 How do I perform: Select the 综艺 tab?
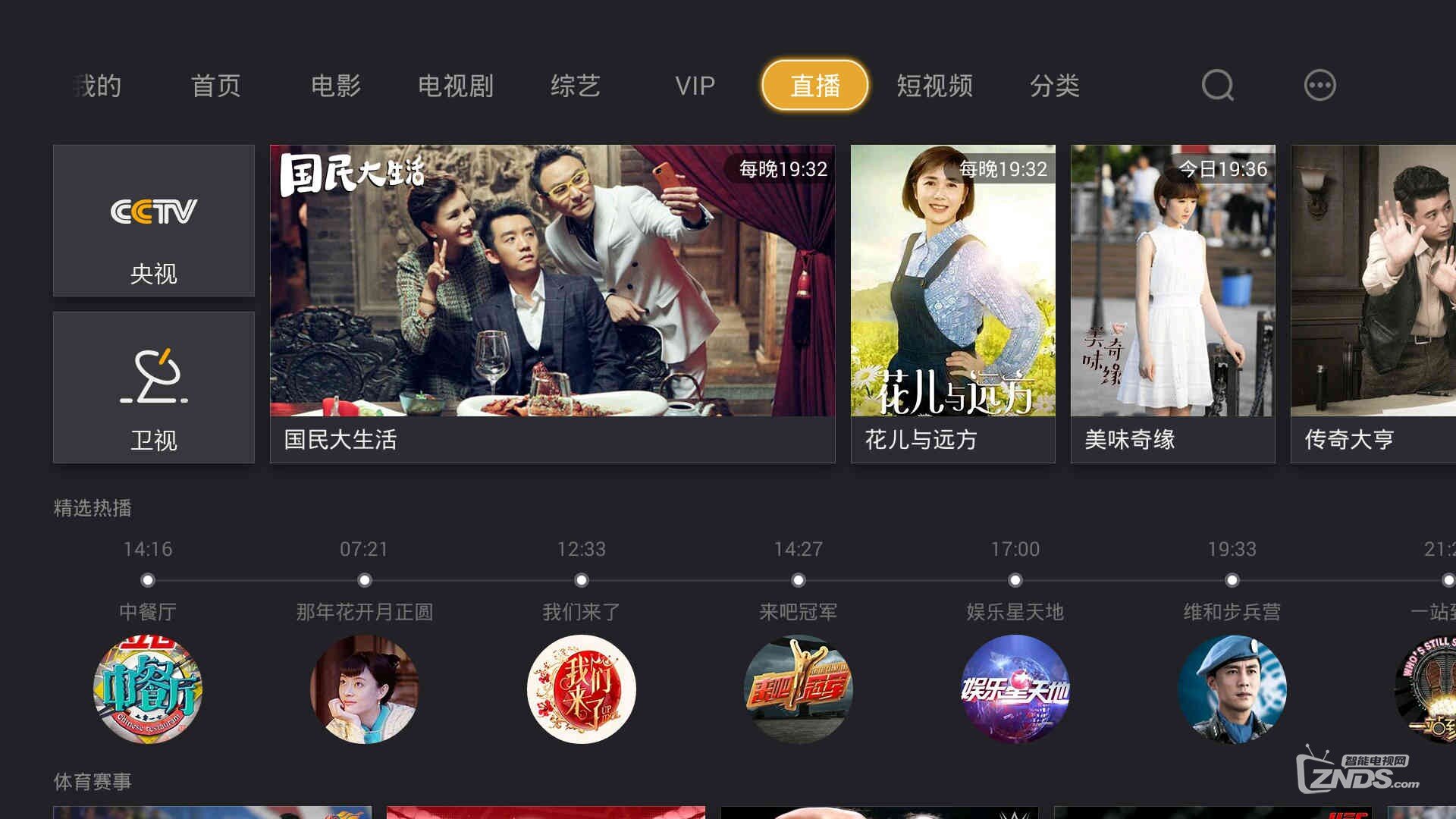coord(576,86)
